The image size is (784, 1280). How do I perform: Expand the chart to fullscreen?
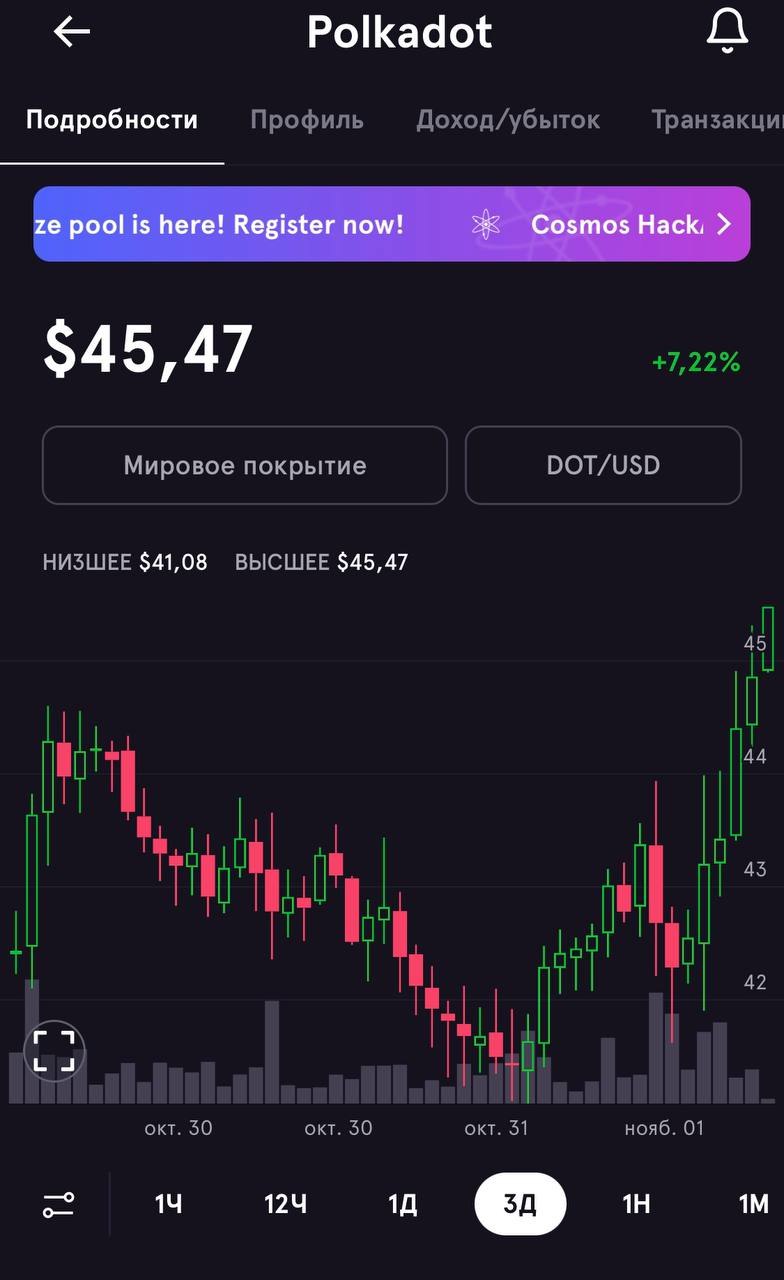[54, 1051]
